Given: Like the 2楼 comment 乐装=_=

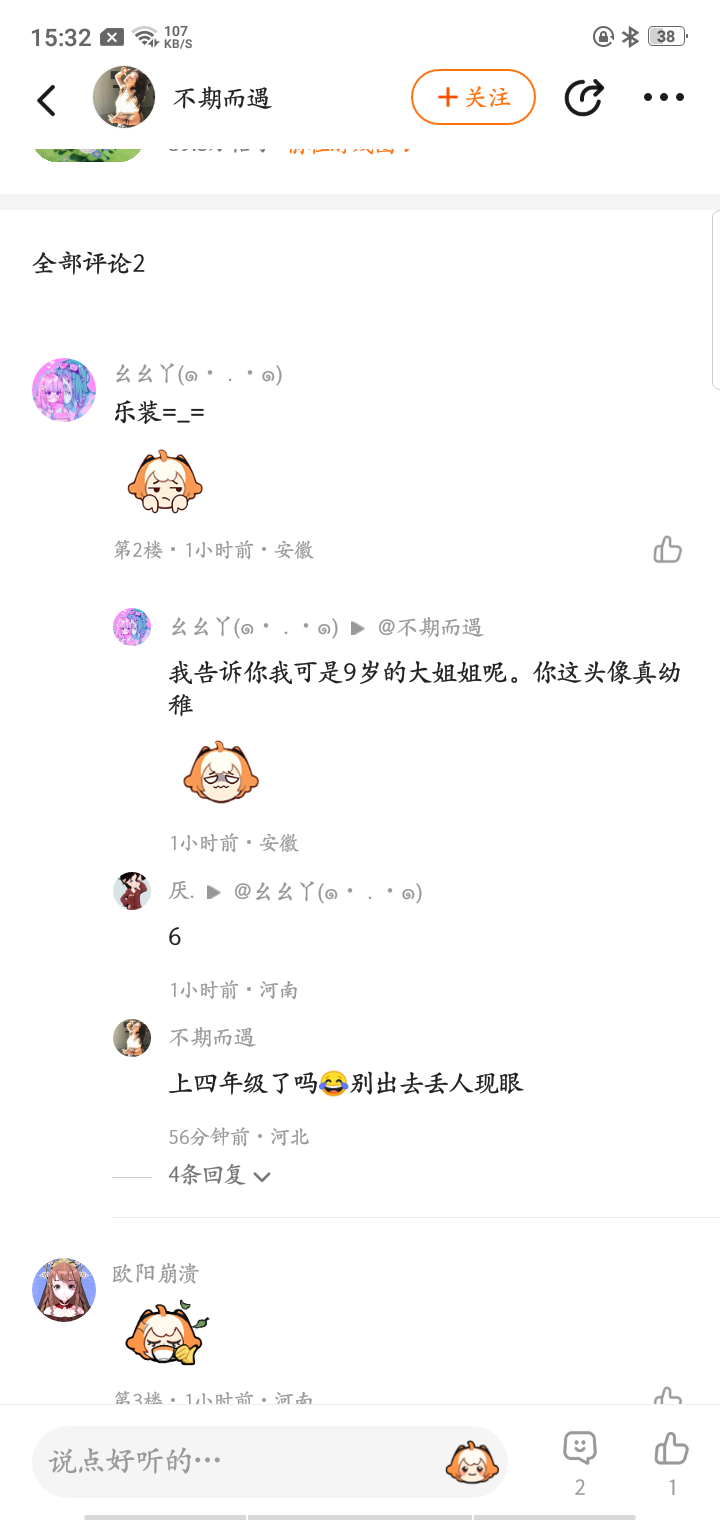Looking at the screenshot, I should 667,549.
